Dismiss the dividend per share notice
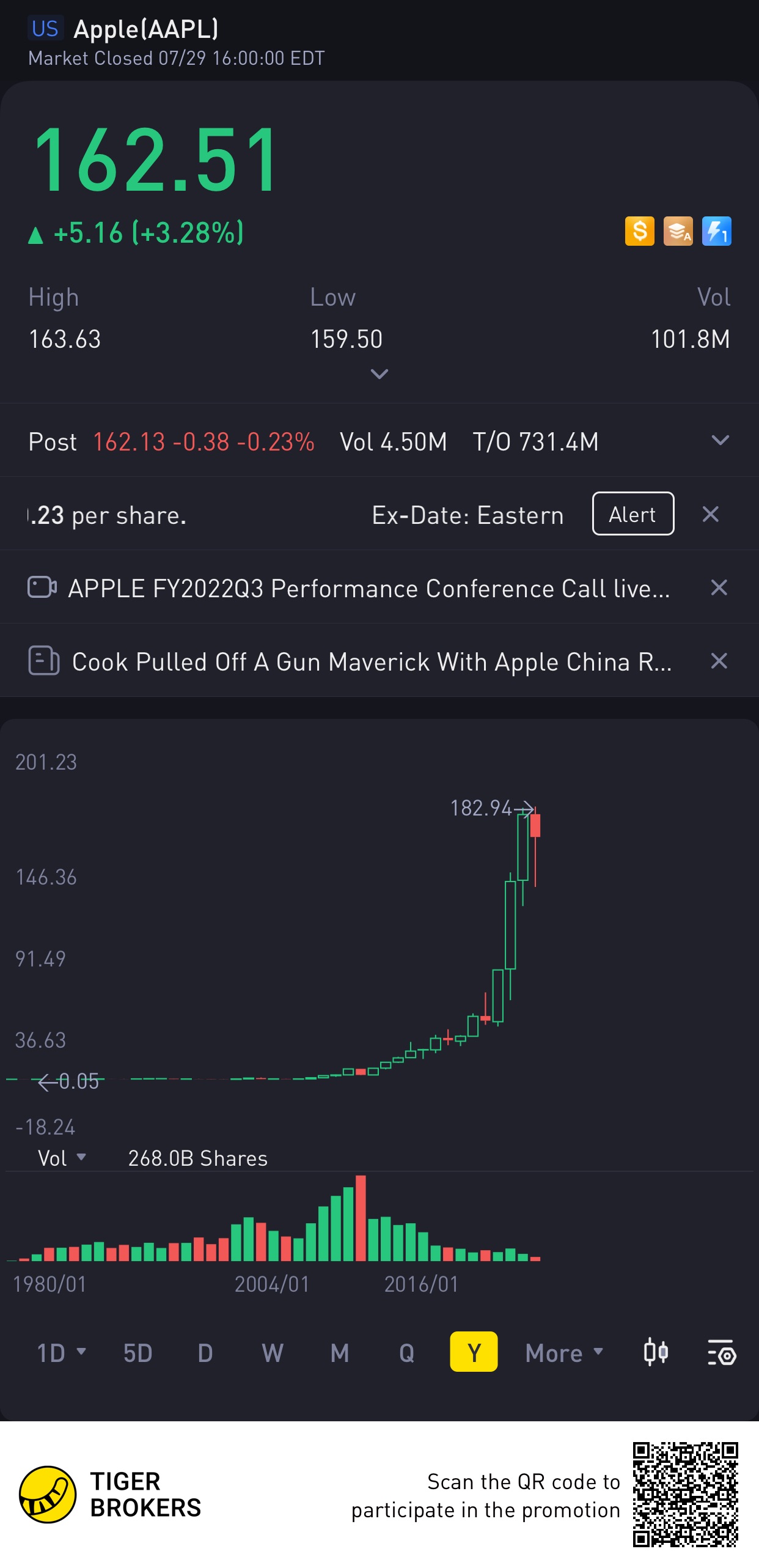The width and height of the screenshot is (759, 1568). (x=710, y=514)
